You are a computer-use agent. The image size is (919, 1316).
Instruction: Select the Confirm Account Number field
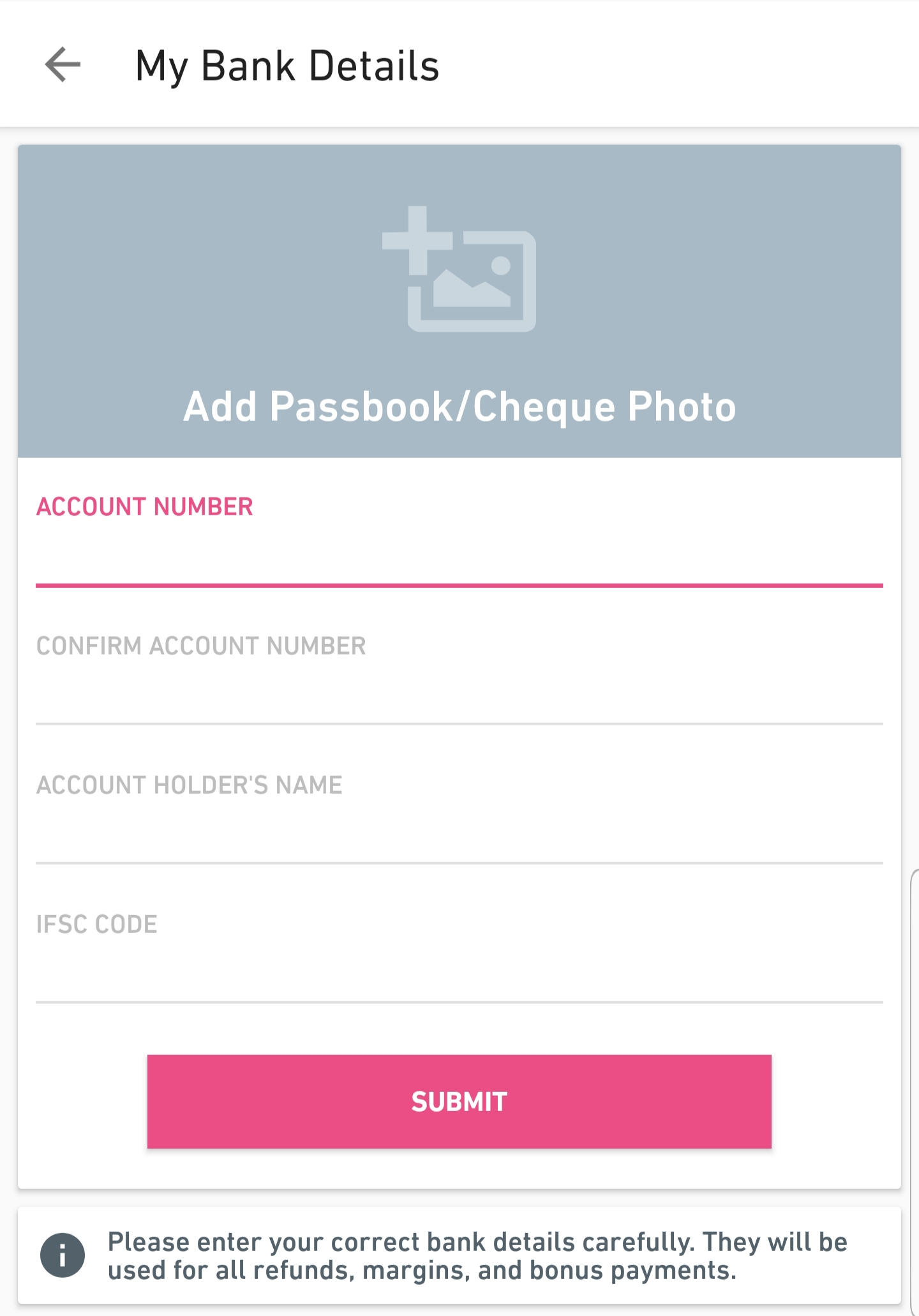point(459,693)
